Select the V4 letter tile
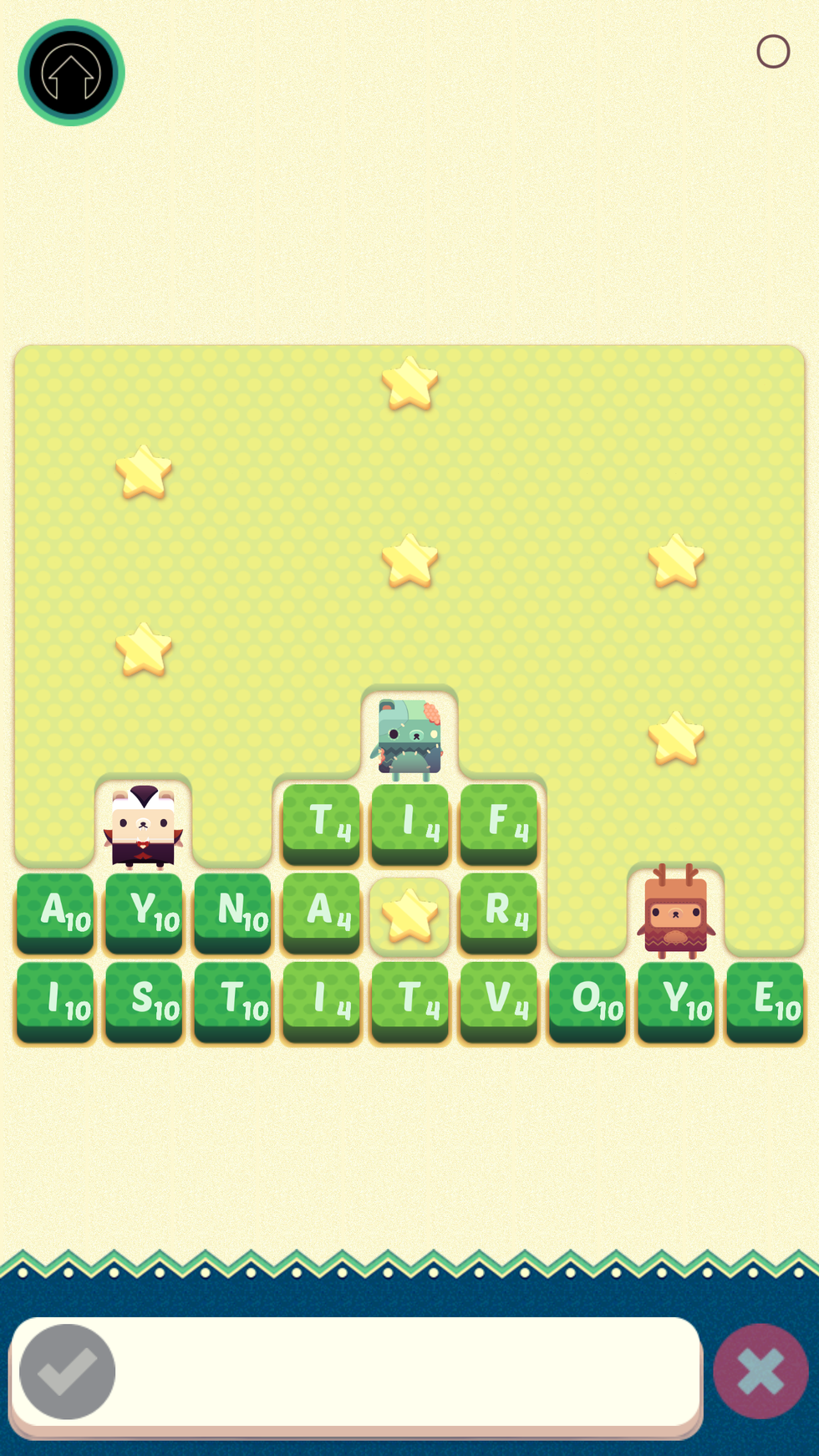The width and height of the screenshot is (819, 1456). (499, 1000)
